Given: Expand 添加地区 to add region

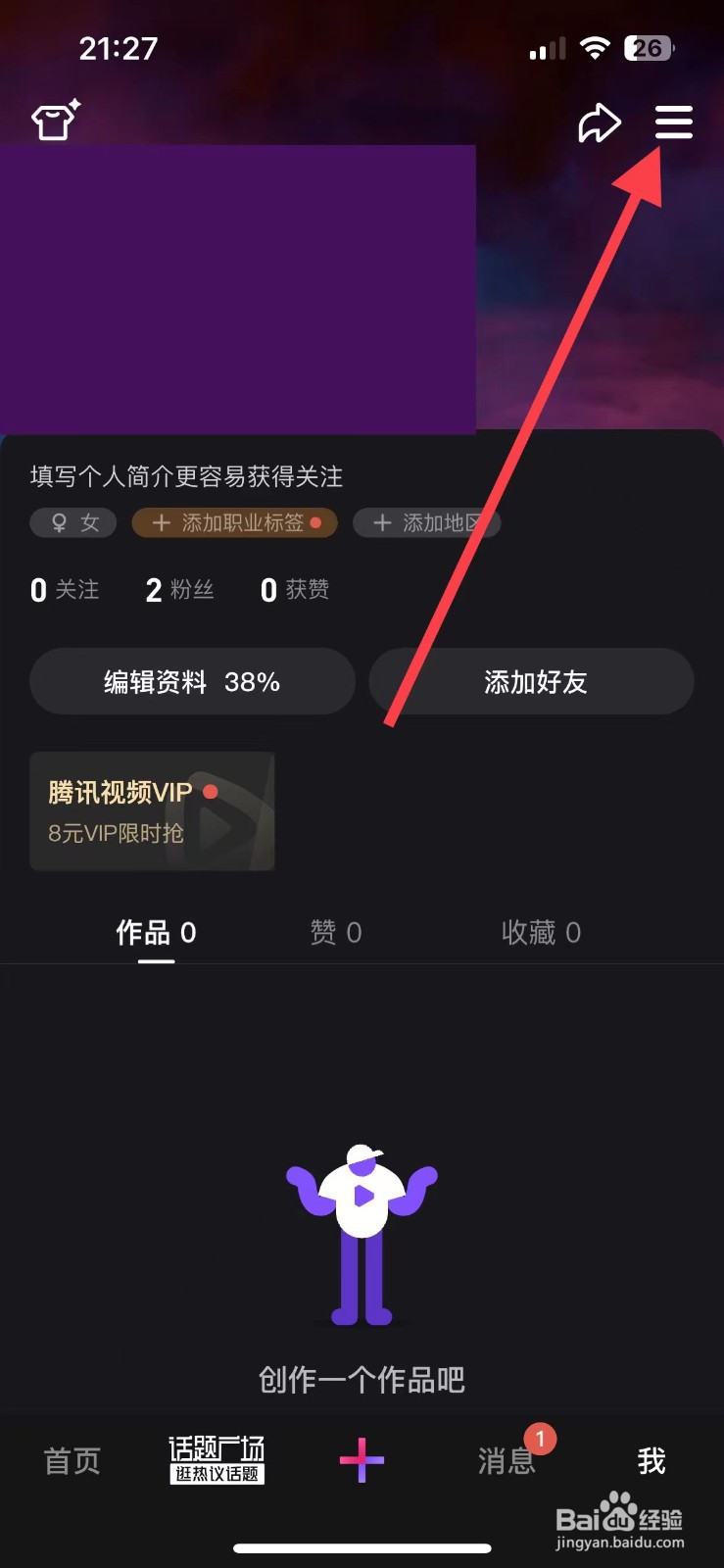Looking at the screenshot, I should (x=426, y=522).
